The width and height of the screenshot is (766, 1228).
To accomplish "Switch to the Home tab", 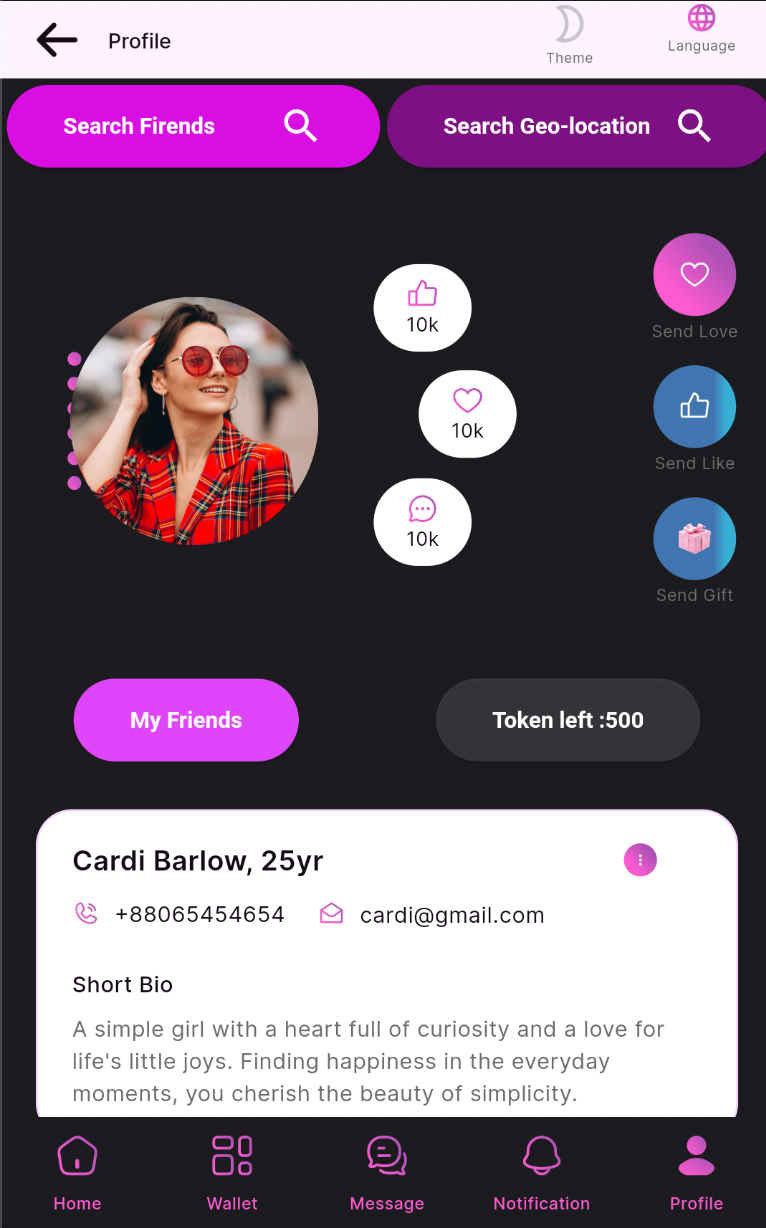I will click(77, 1170).
